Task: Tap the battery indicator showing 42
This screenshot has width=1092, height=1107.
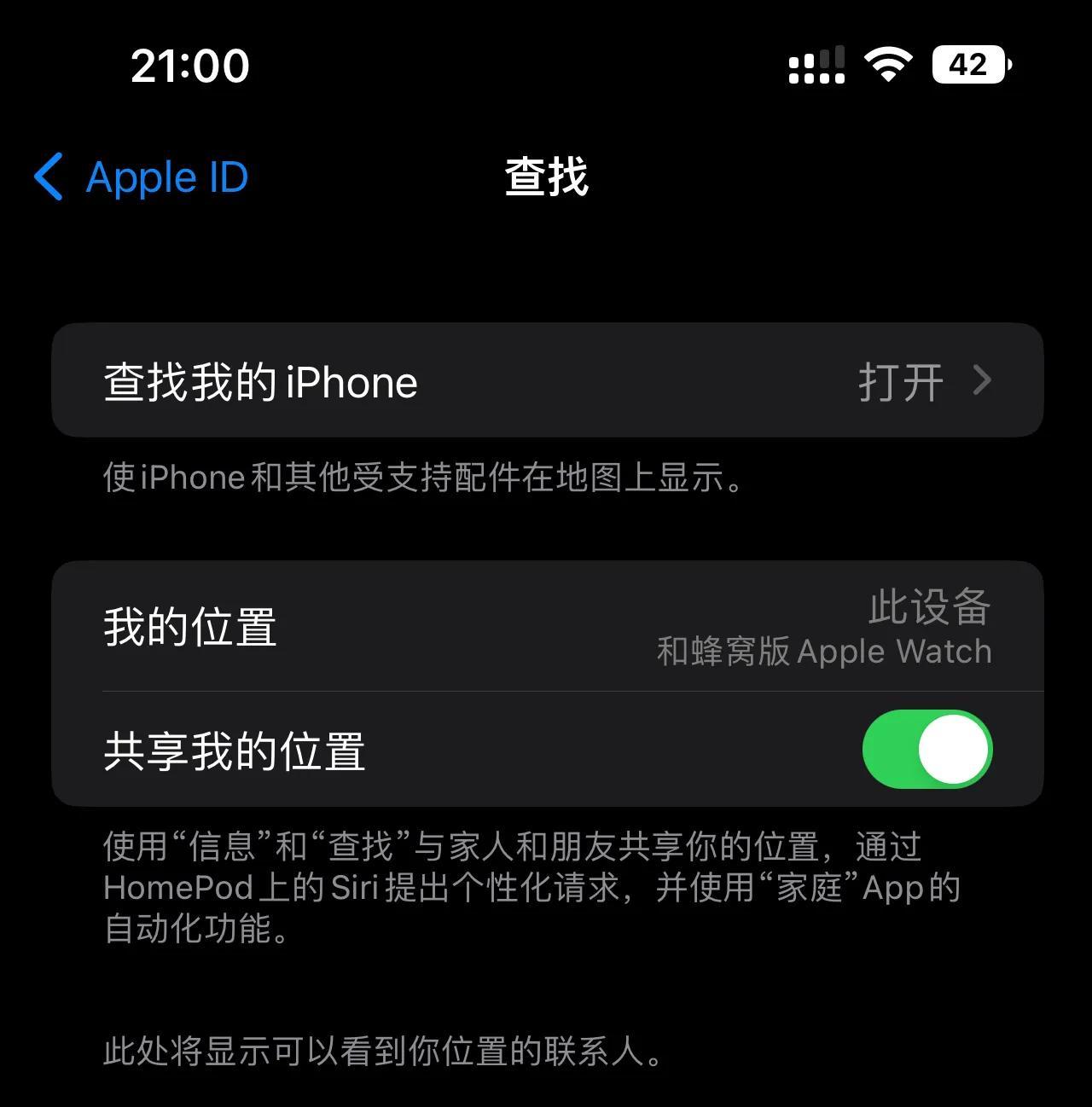Action: (x=968, y=63)
